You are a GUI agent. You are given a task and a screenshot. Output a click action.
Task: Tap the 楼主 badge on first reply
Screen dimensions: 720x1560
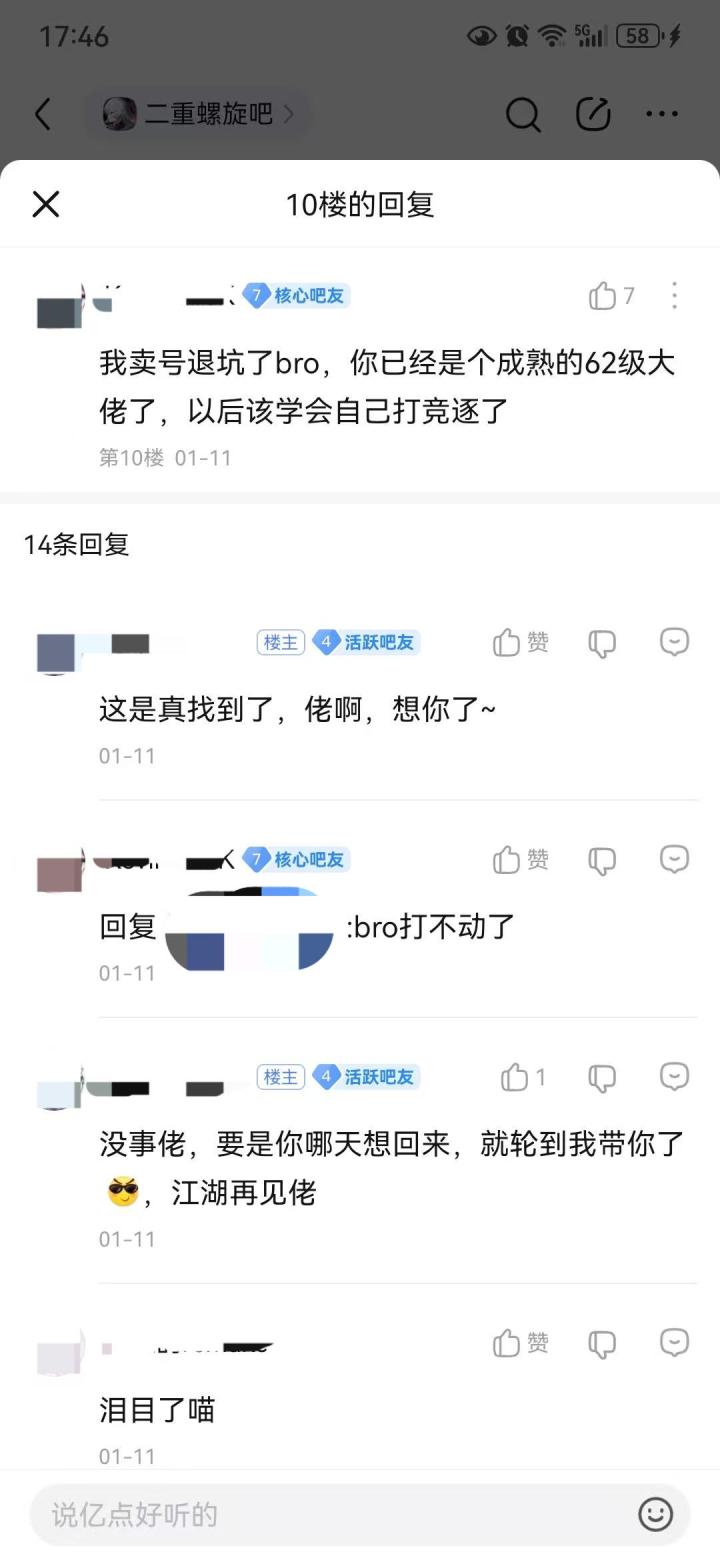[280, 643]
